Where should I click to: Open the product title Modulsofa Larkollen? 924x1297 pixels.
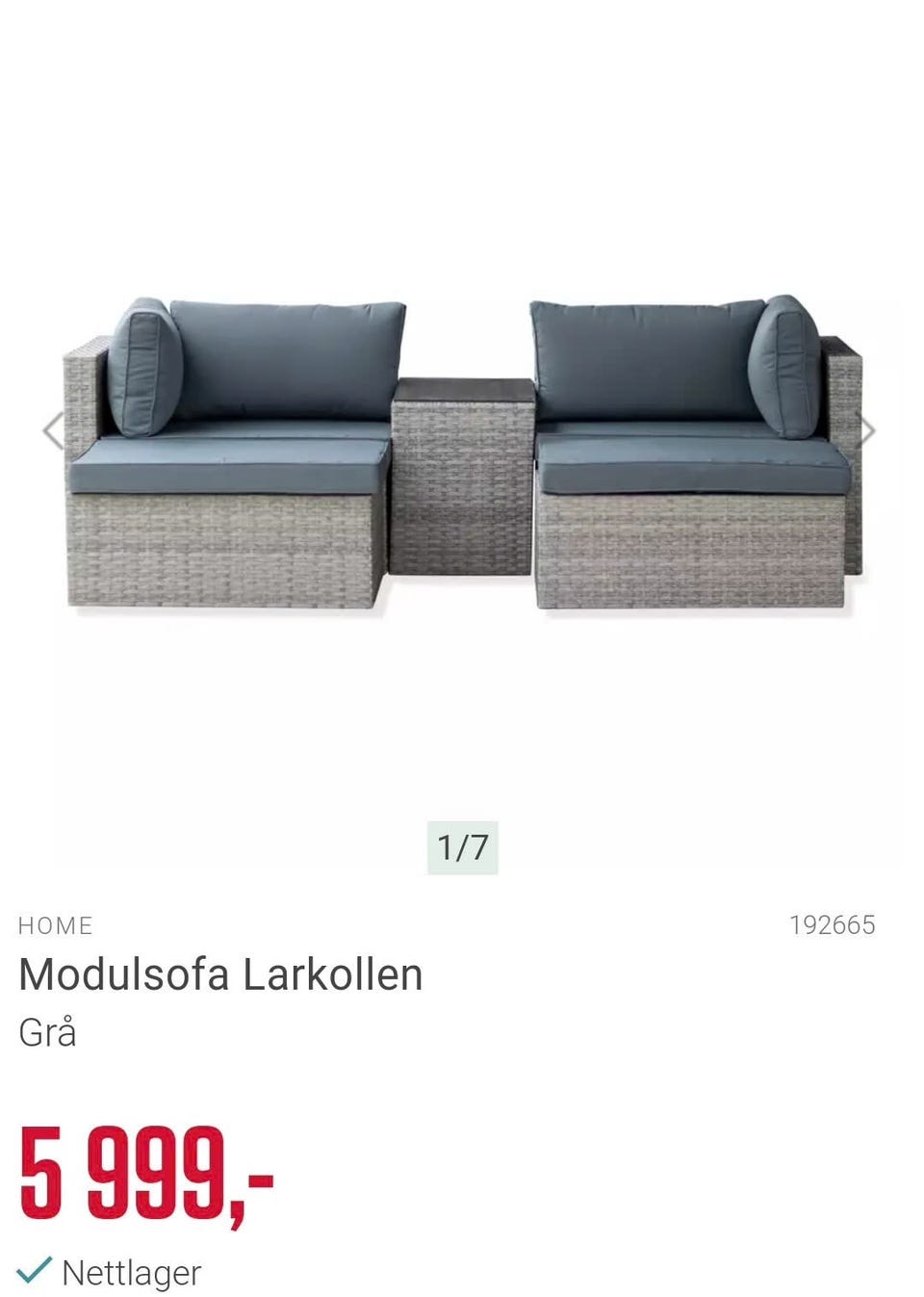pyautogui.click(x=219, y=974)
